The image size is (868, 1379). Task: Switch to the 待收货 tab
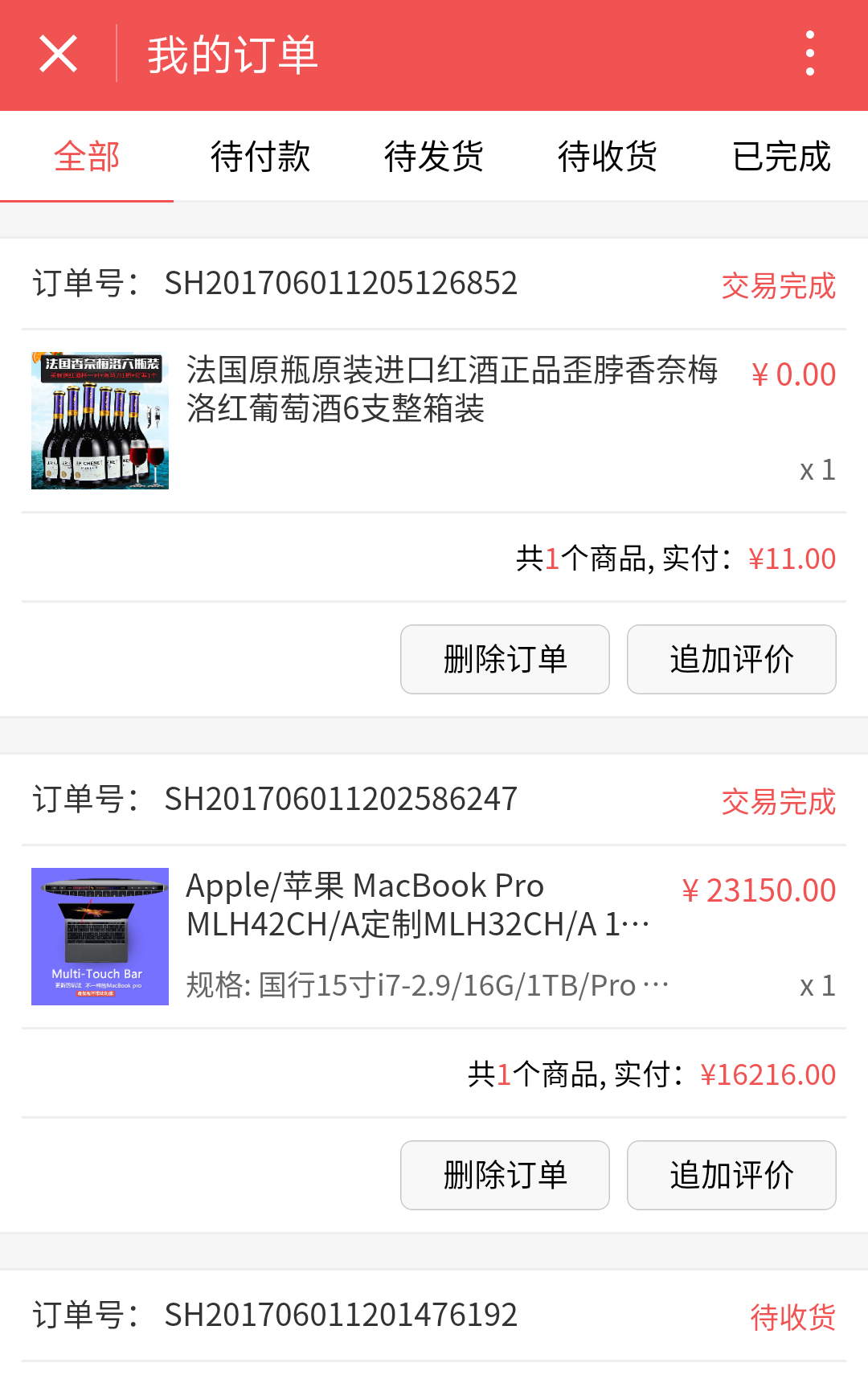(608, 158)
